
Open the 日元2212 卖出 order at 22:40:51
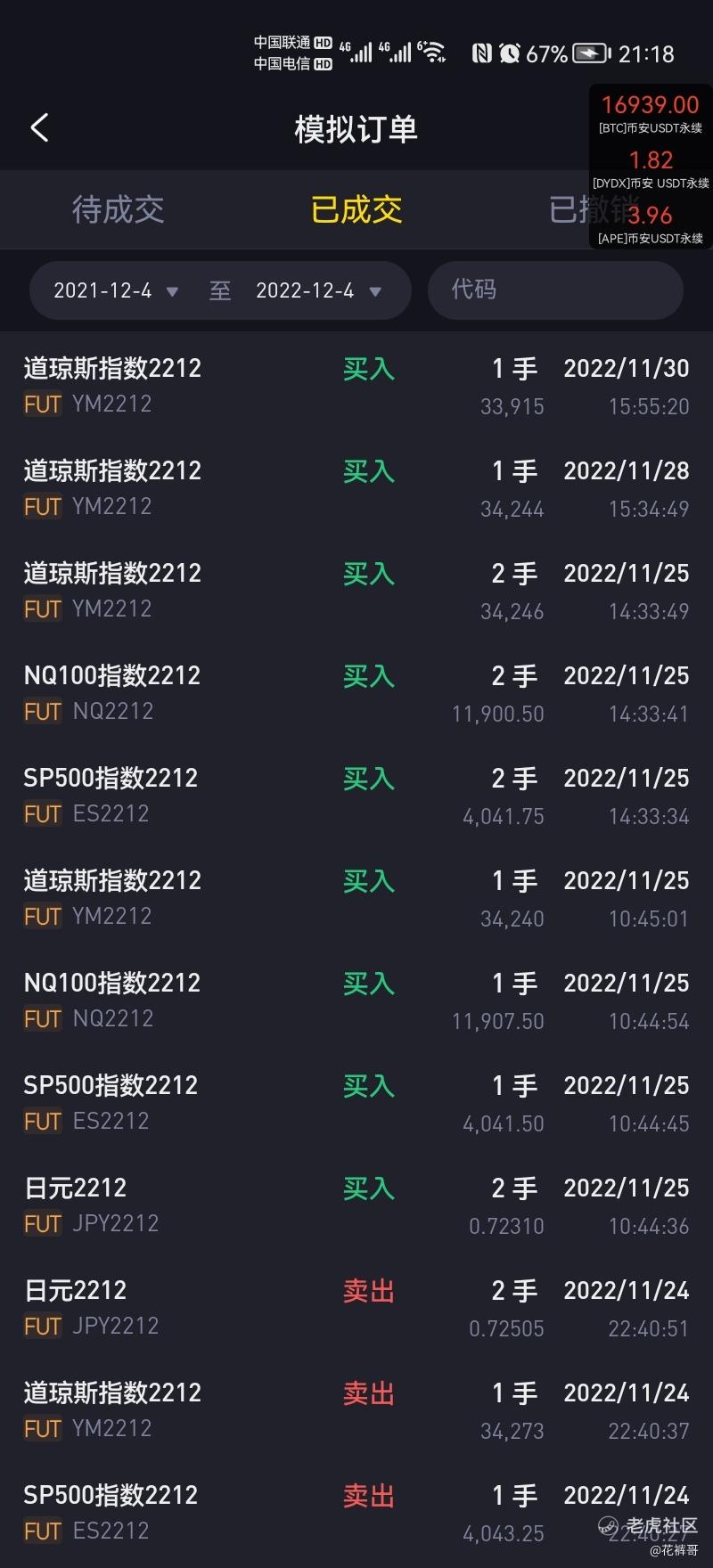click(x=356, y=1307)
